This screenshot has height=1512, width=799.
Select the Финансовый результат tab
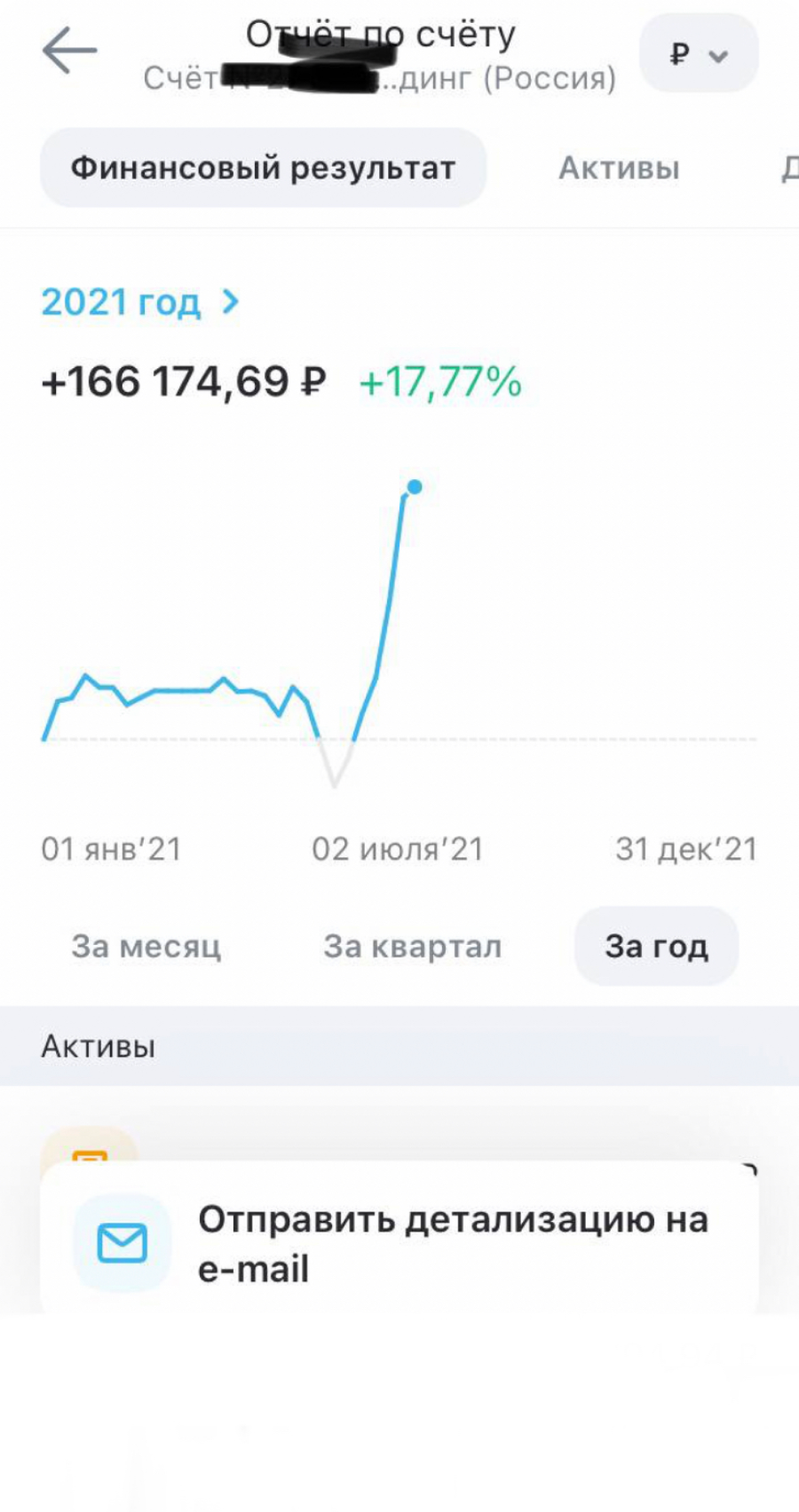(263, 168)
